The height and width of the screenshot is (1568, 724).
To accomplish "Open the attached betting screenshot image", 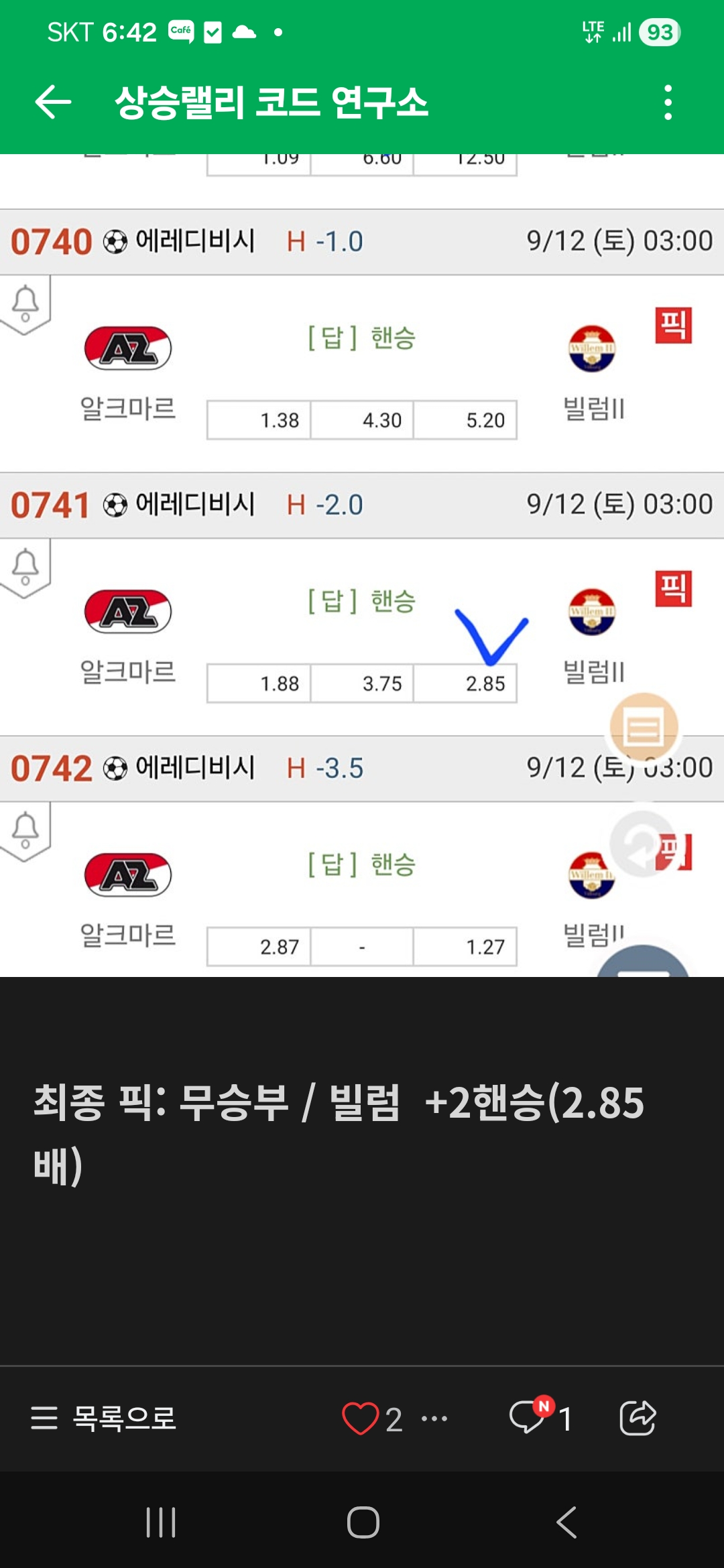I will pos(362,565).
